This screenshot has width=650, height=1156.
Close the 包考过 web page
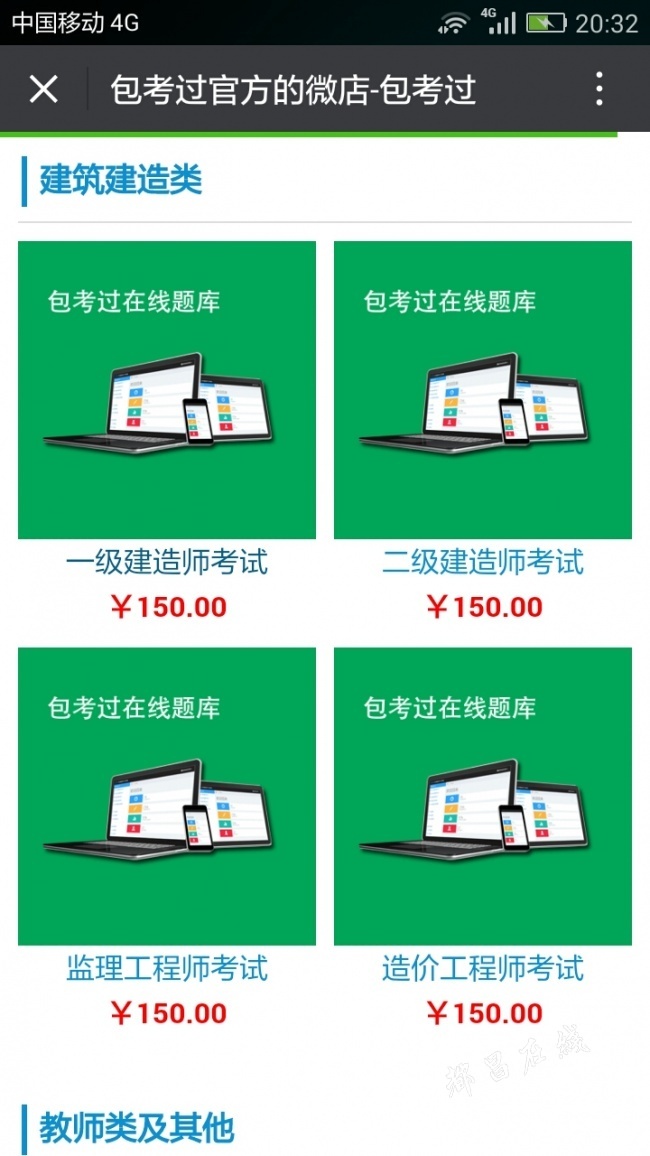tap(44, 89)
